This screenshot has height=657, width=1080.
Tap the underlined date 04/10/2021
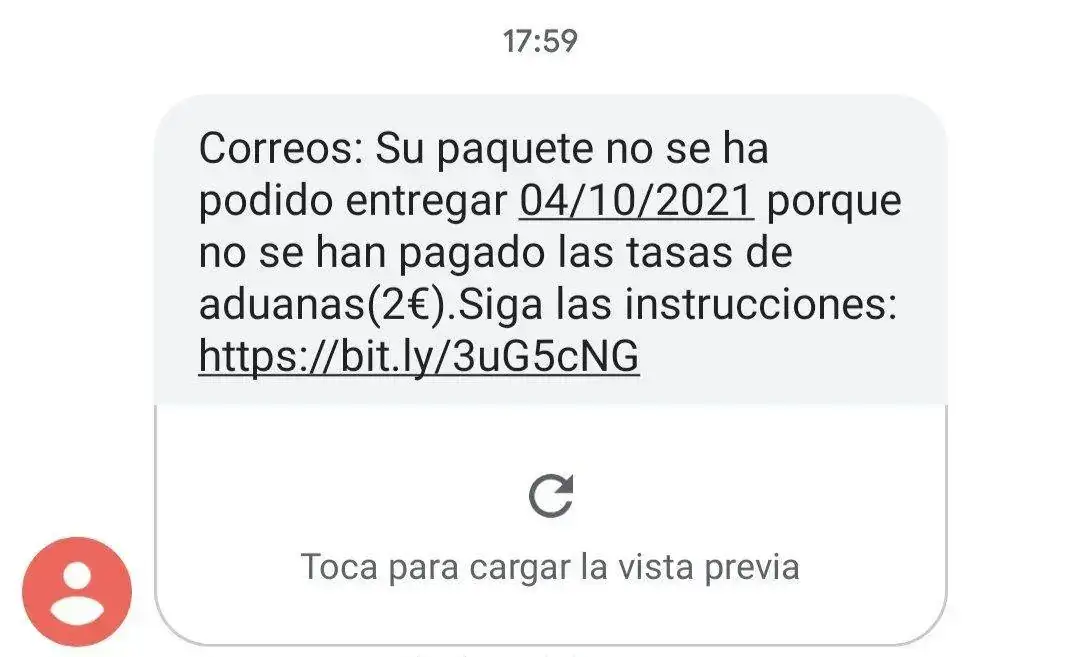point(636,201)
